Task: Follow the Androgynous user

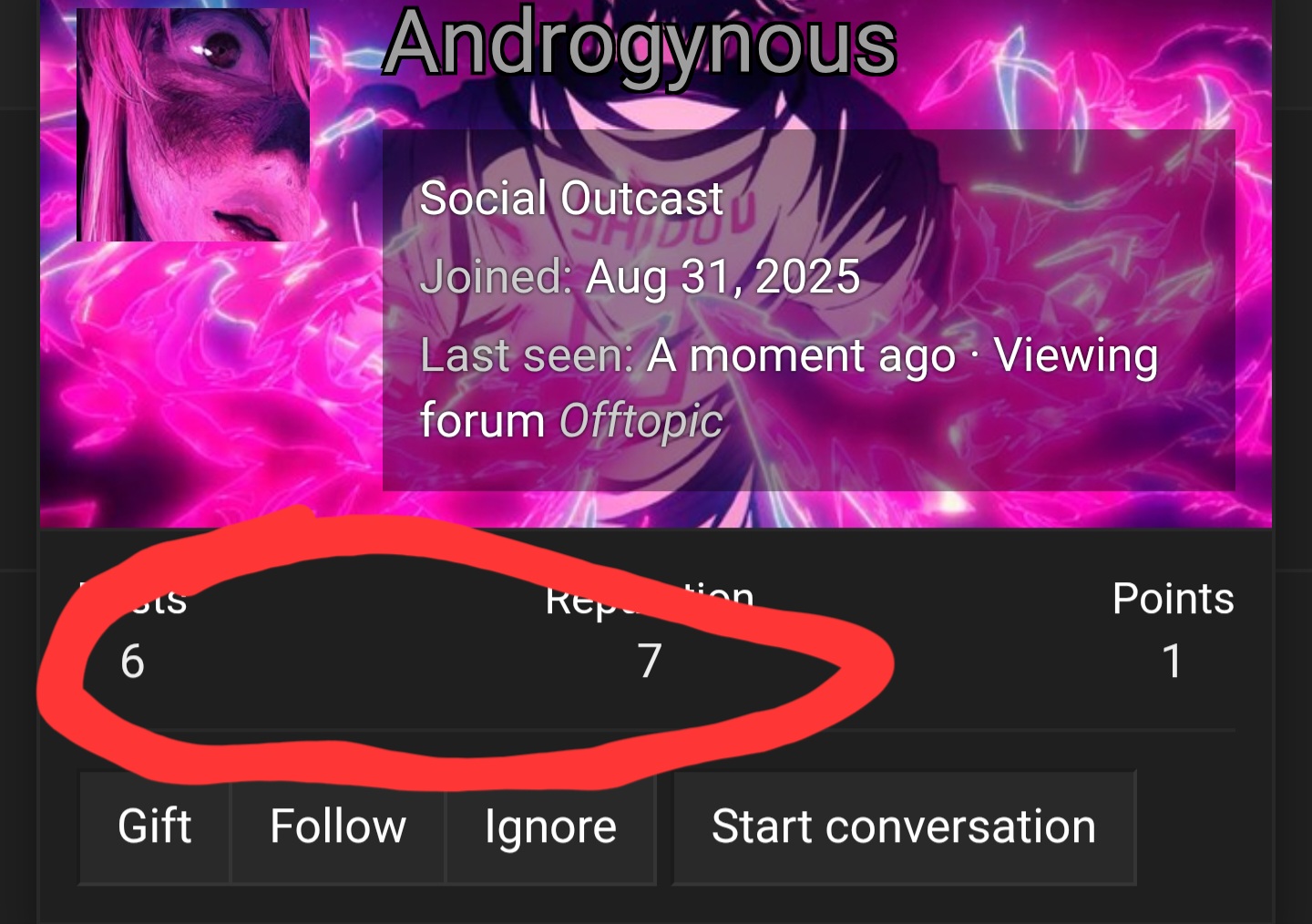Action: (337, 827)
